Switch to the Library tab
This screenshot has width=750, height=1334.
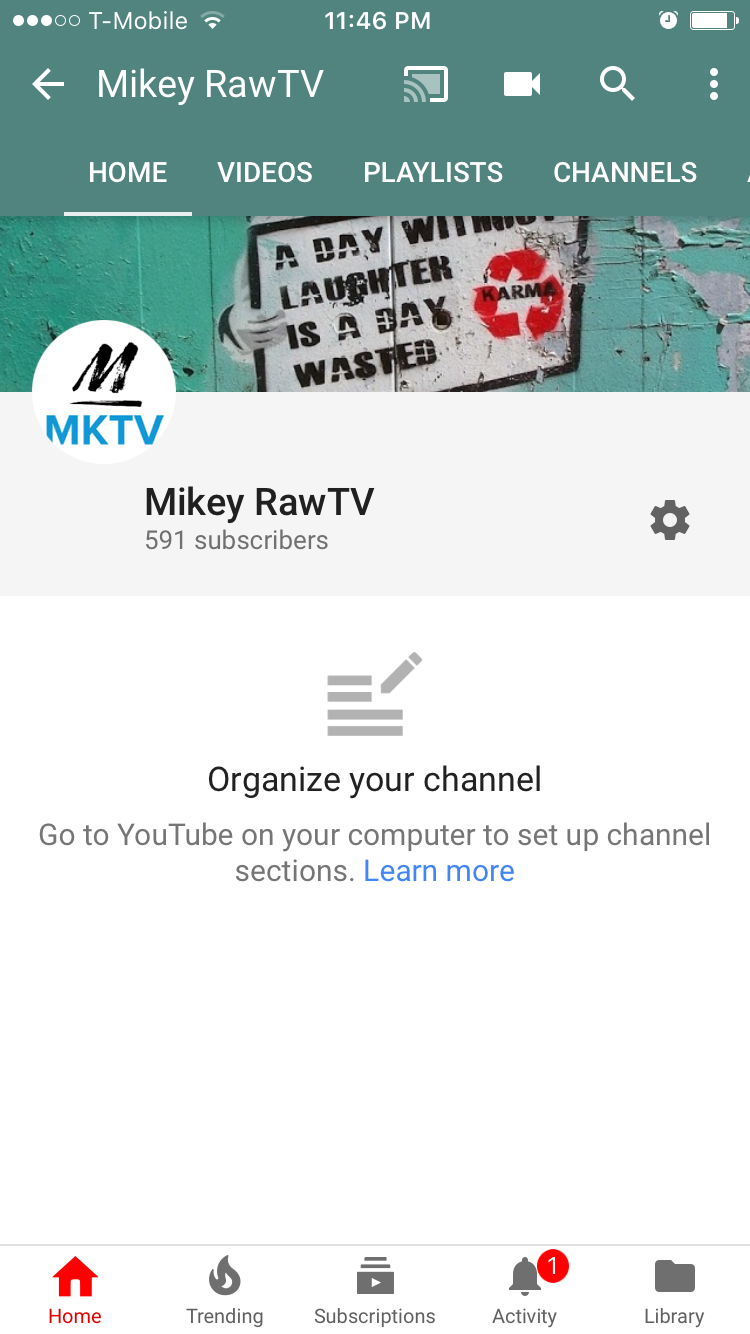674,1290
